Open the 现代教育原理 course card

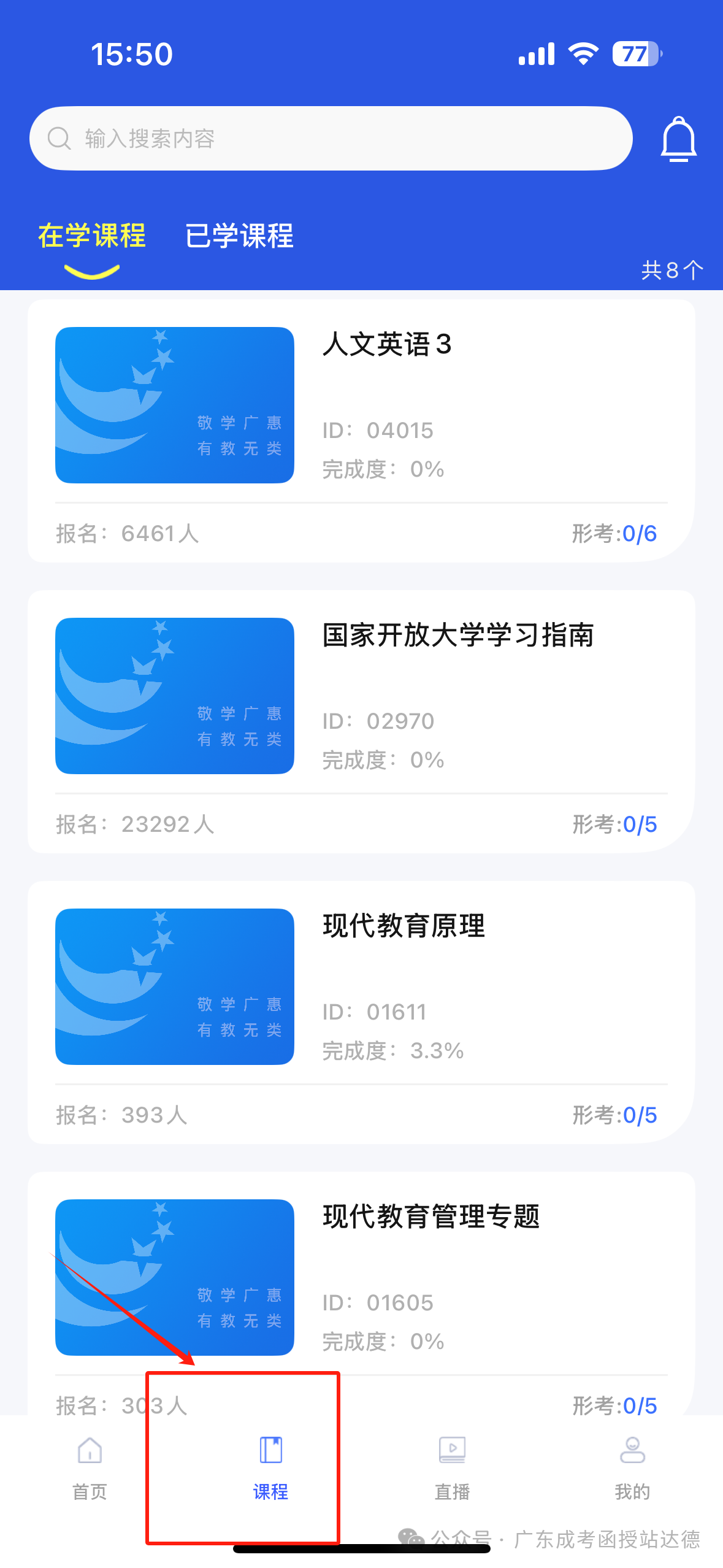361,1012
